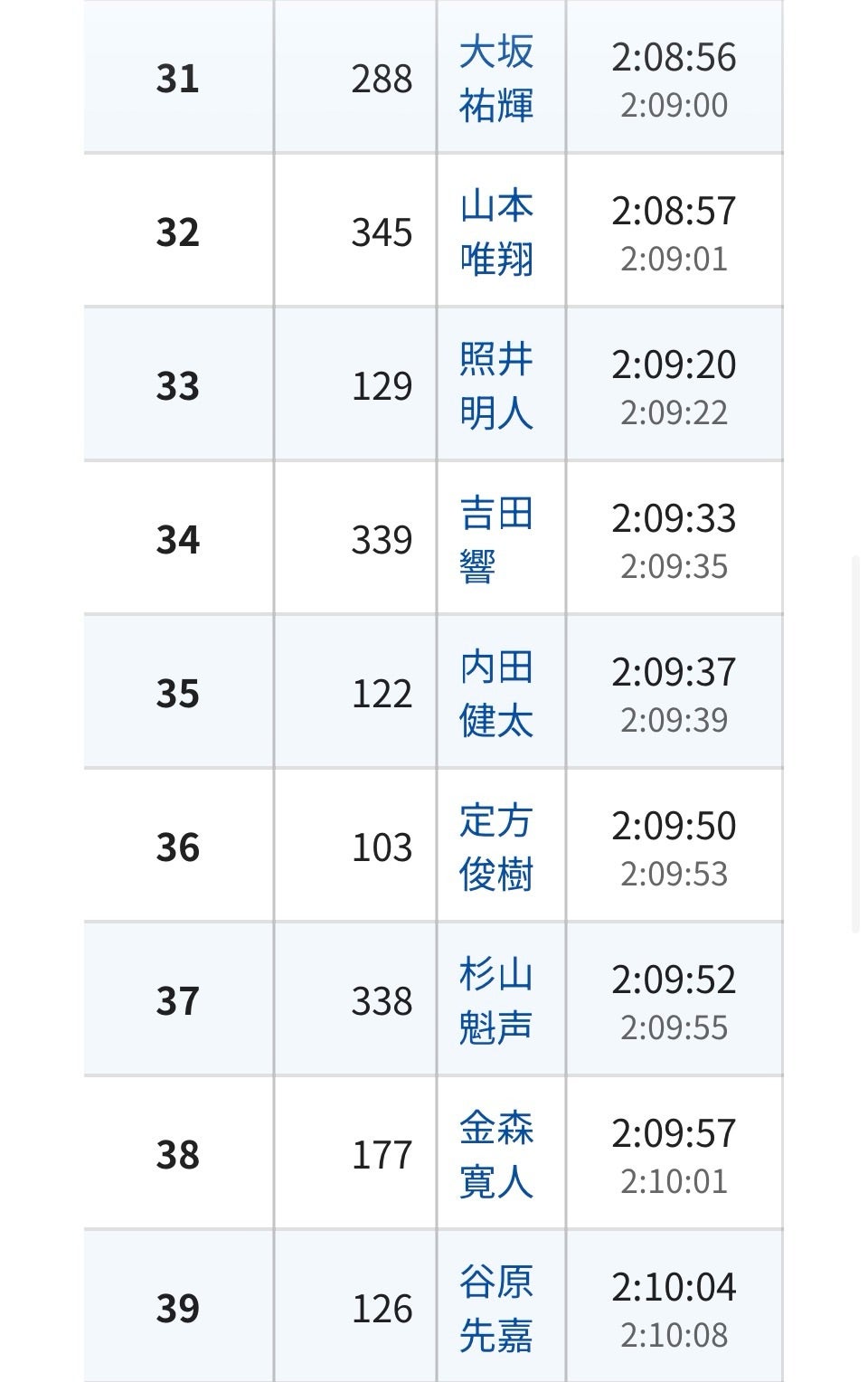Image resolution: width=868 pixels, height=1382 pixels.
Task: Open runner 内田健太's profile link
Action: (495, 694)
